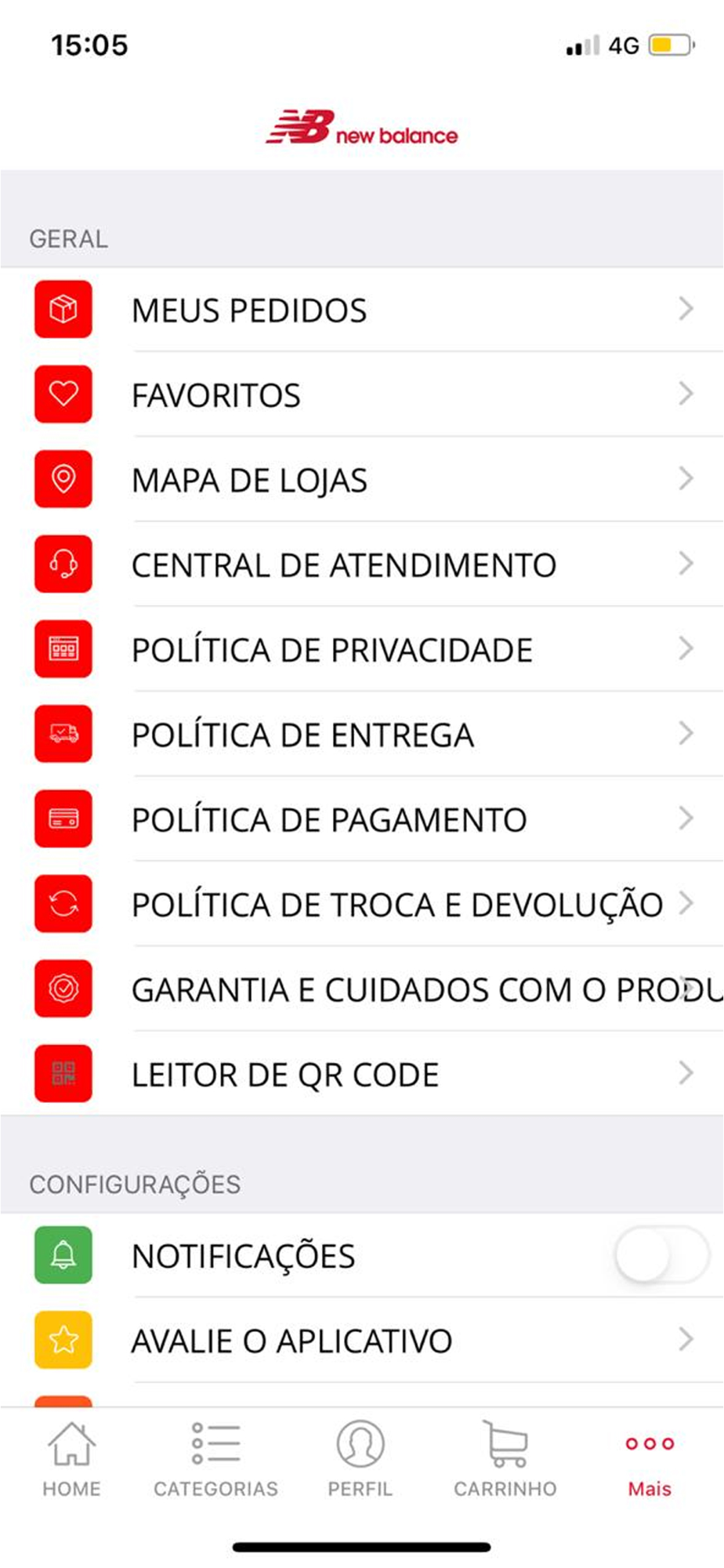Screen dimensions: 724x1568
Task: Tap the Mais tab
Action: tap(650, 1458)
